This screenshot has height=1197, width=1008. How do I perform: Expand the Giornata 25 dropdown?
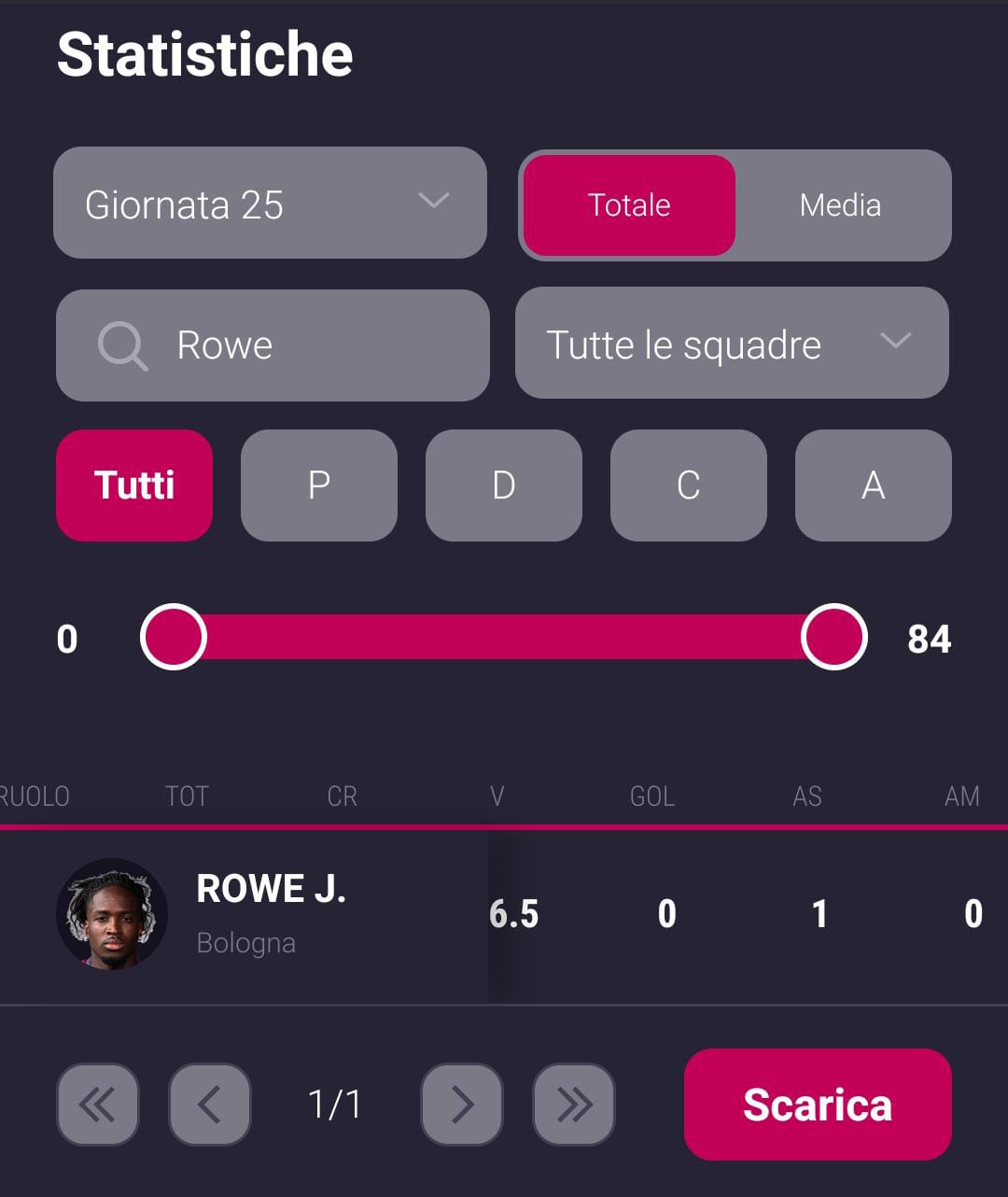click(270, 204)
